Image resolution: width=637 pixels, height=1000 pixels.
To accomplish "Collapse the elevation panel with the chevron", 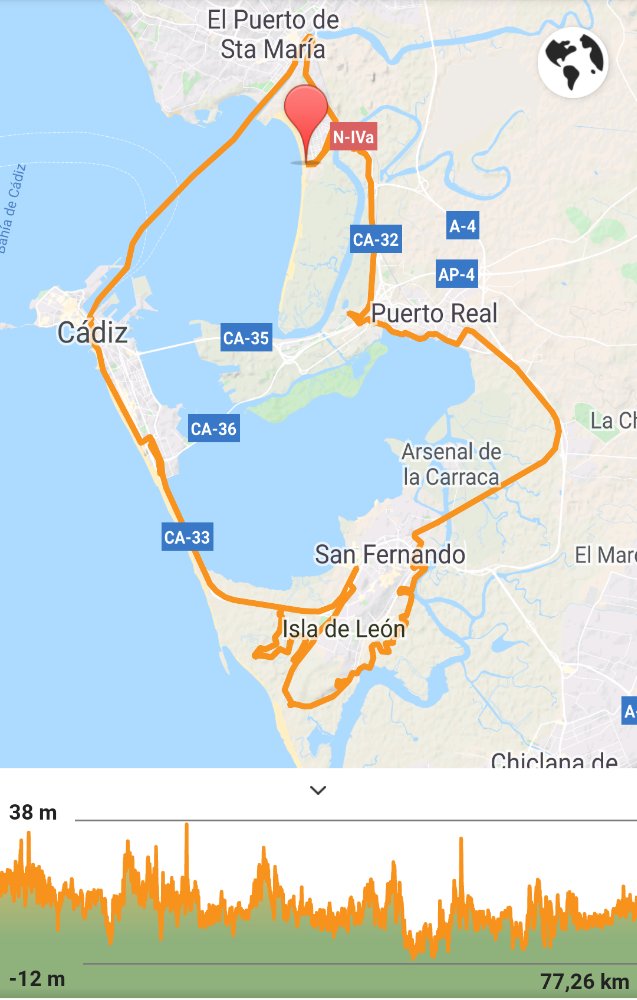I will click(x=318, y=790).
